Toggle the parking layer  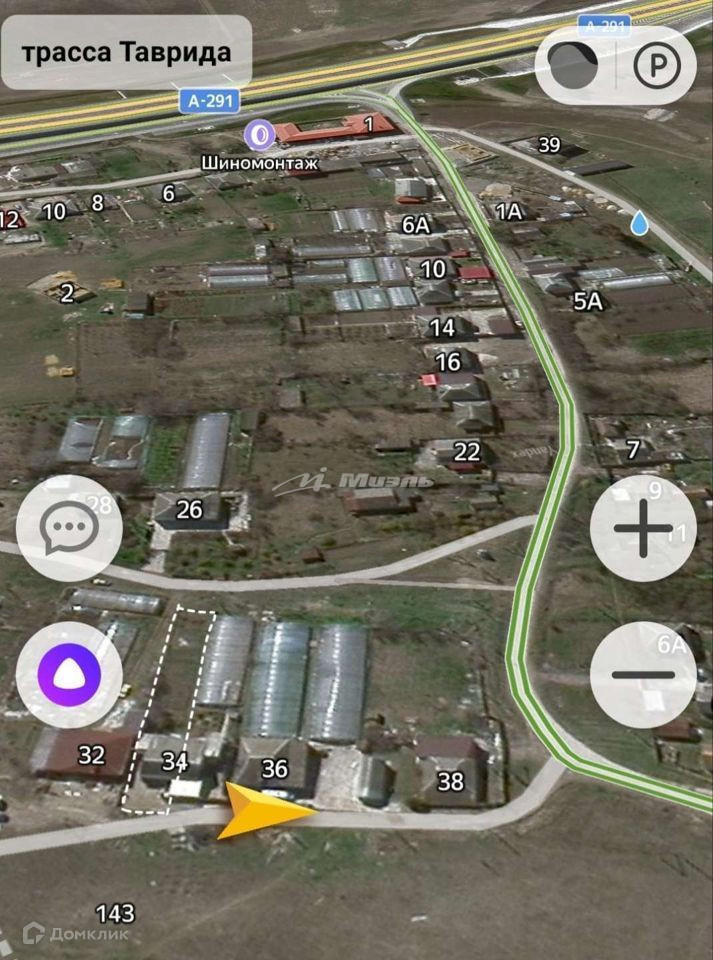pyautogui.click(x=657, y=68)
